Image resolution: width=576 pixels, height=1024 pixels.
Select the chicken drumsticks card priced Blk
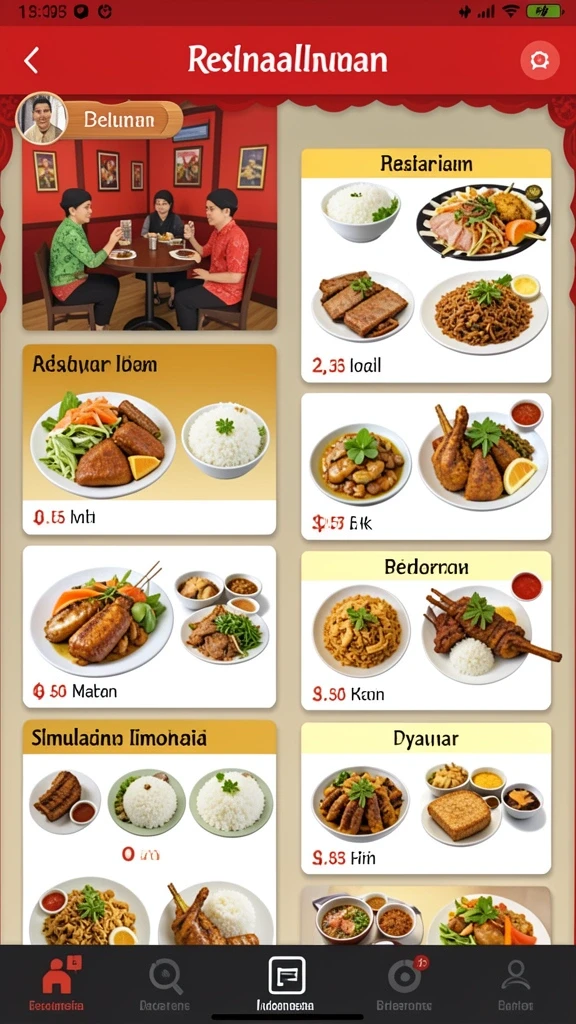(x=426, y=466)
